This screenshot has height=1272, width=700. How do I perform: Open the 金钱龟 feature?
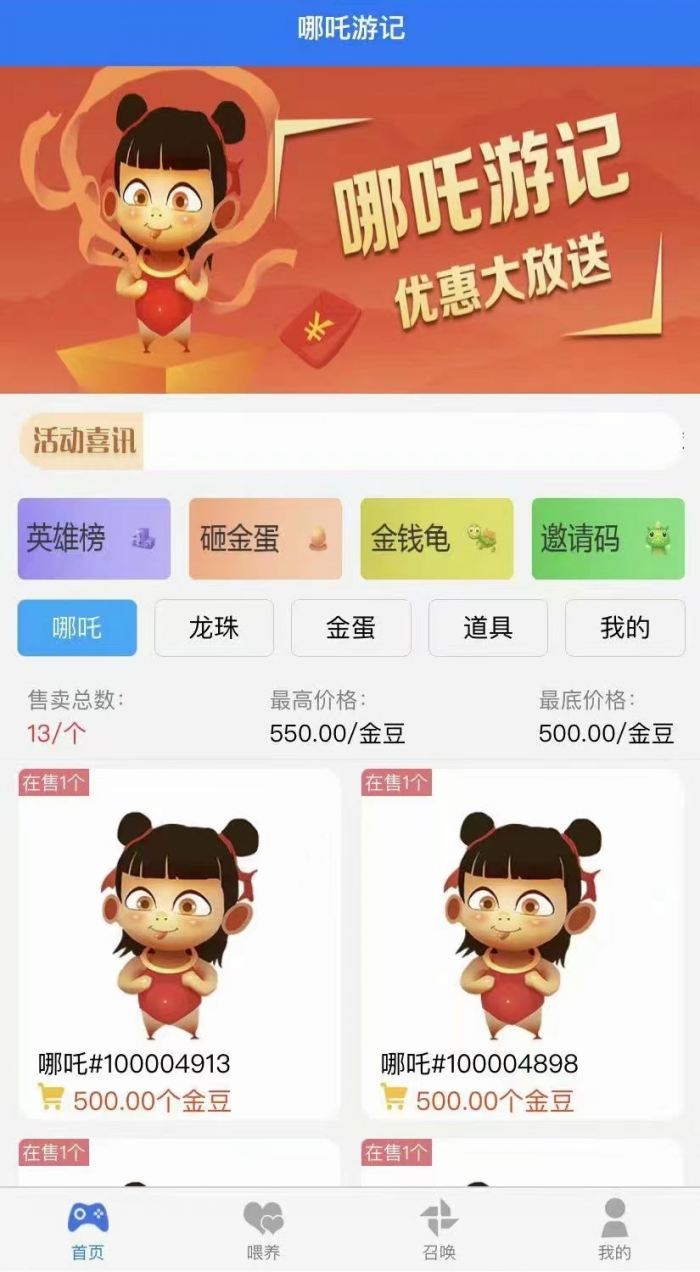(436, 539)
